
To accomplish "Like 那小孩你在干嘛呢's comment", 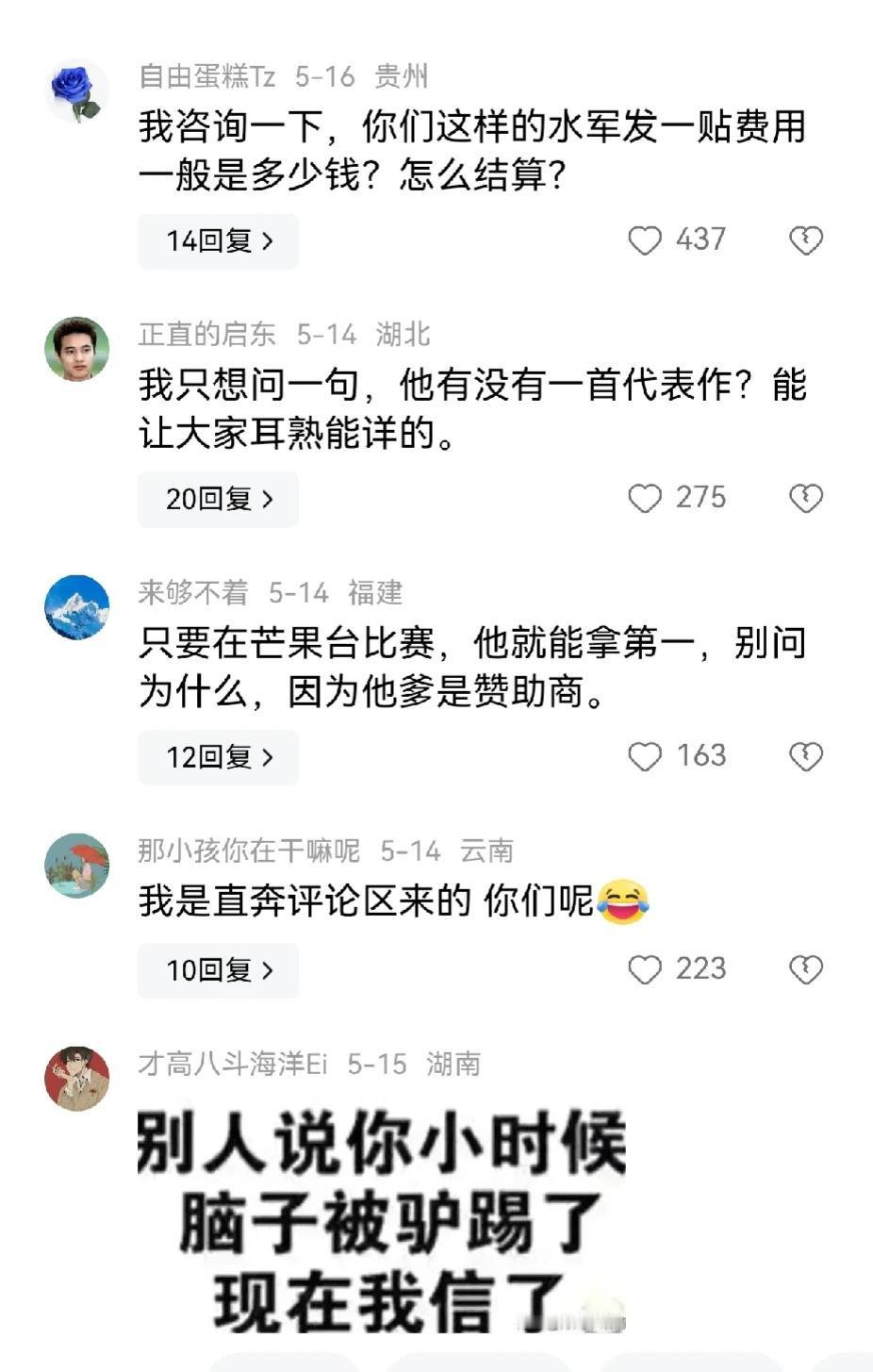I will pyautogui.click(x=645, y=969).
